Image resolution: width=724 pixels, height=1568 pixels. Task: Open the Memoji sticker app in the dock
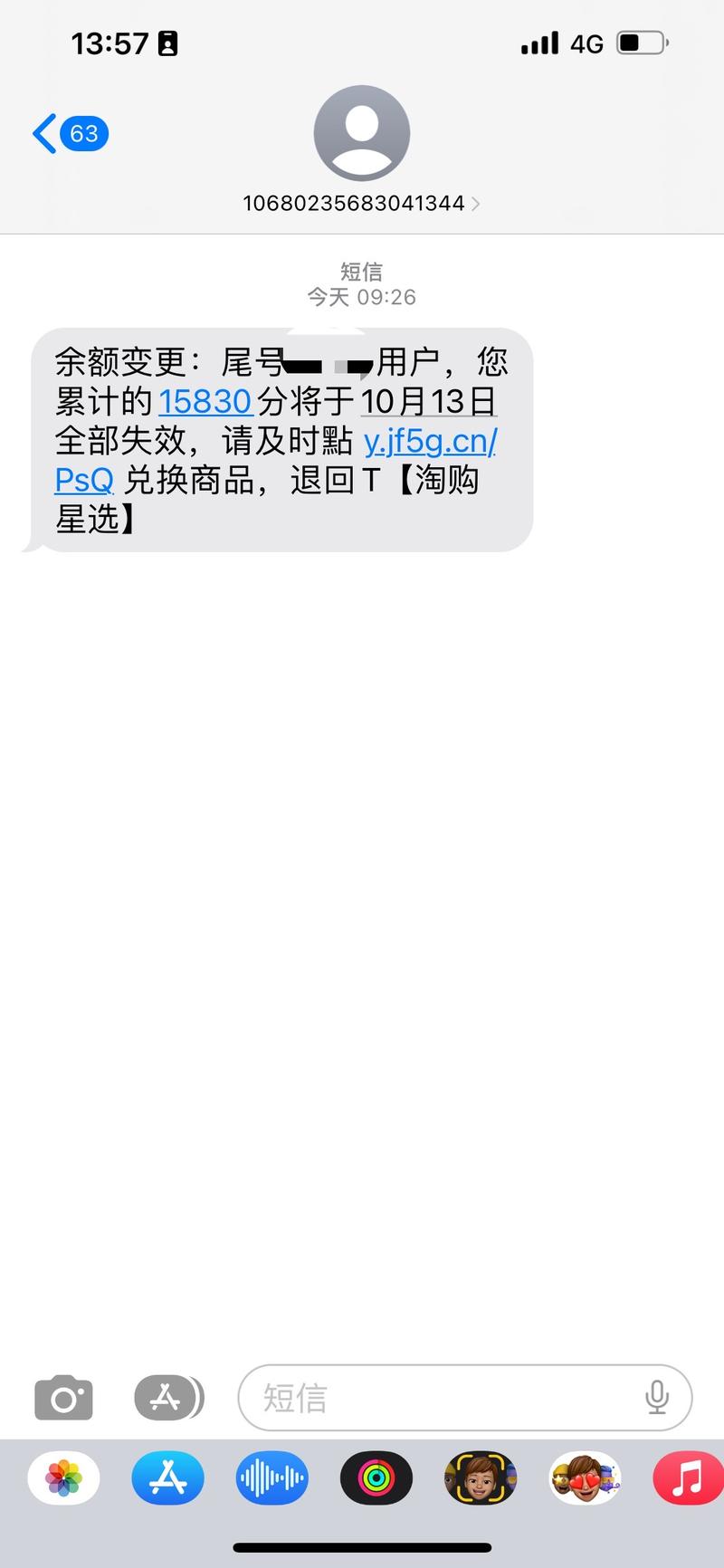pos(480,1477)
